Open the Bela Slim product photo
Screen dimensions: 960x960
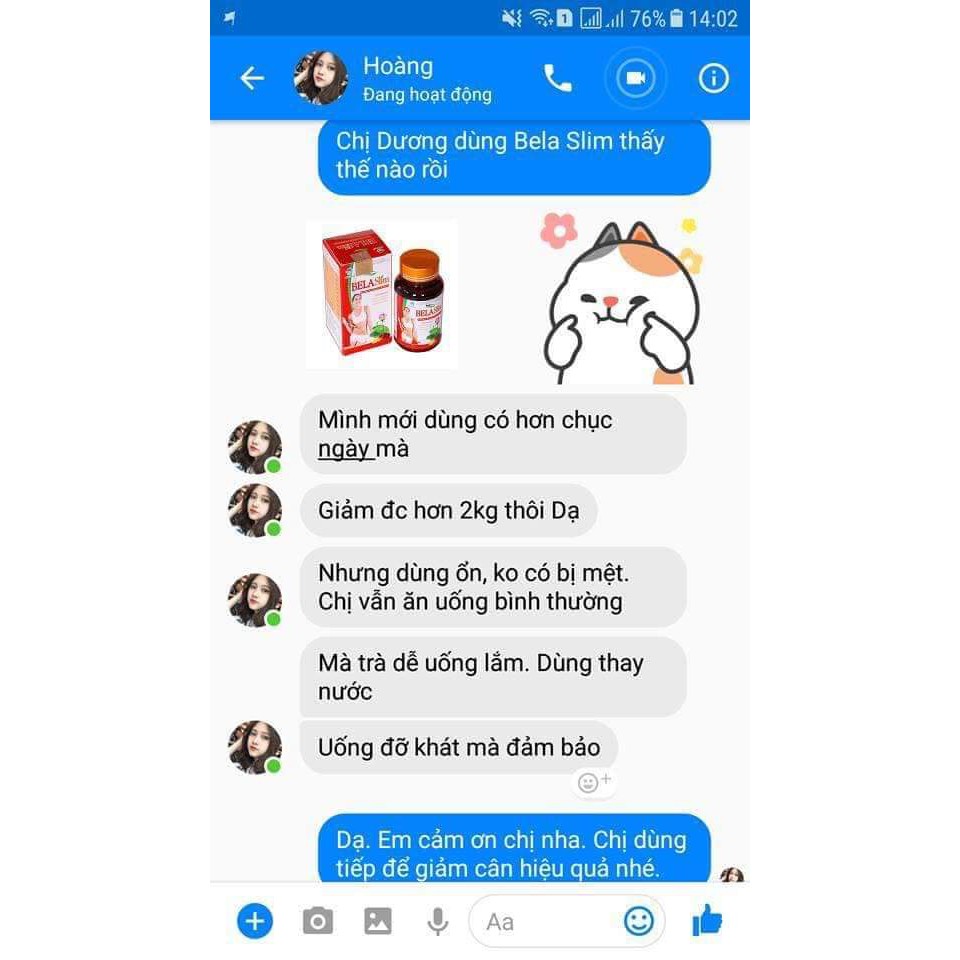[x=382, y=295]
